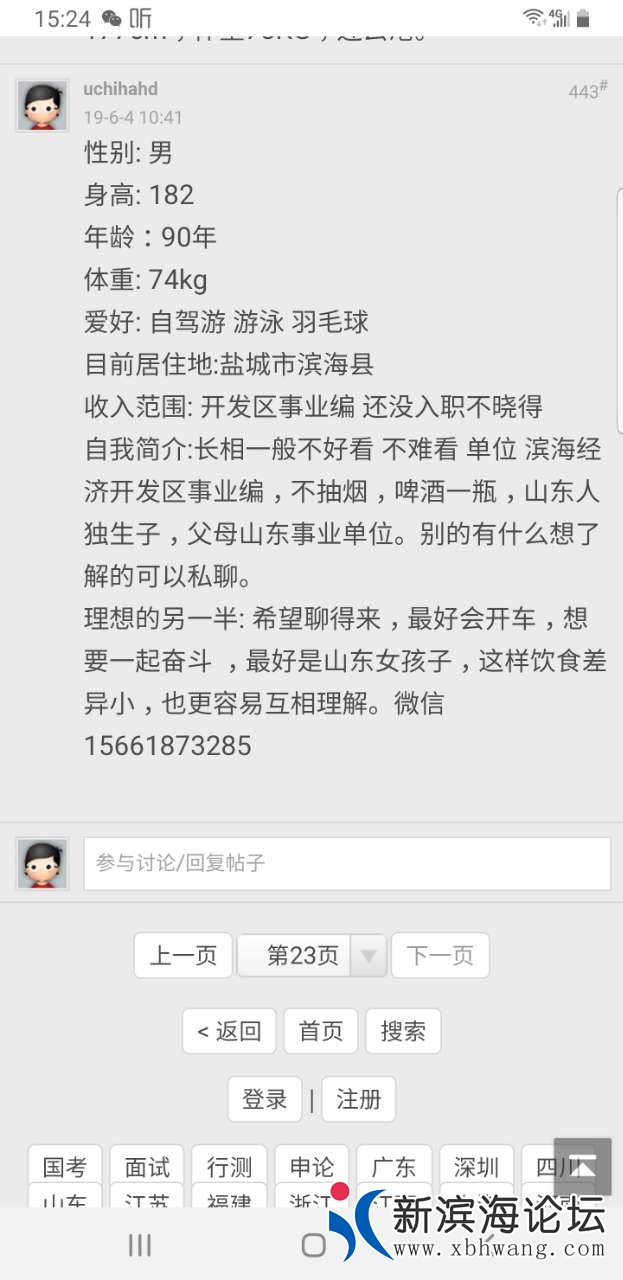Open the 深圳 tag
Image resolution: width=623 pixels, height=1280 pixels.
point(476,1166)
